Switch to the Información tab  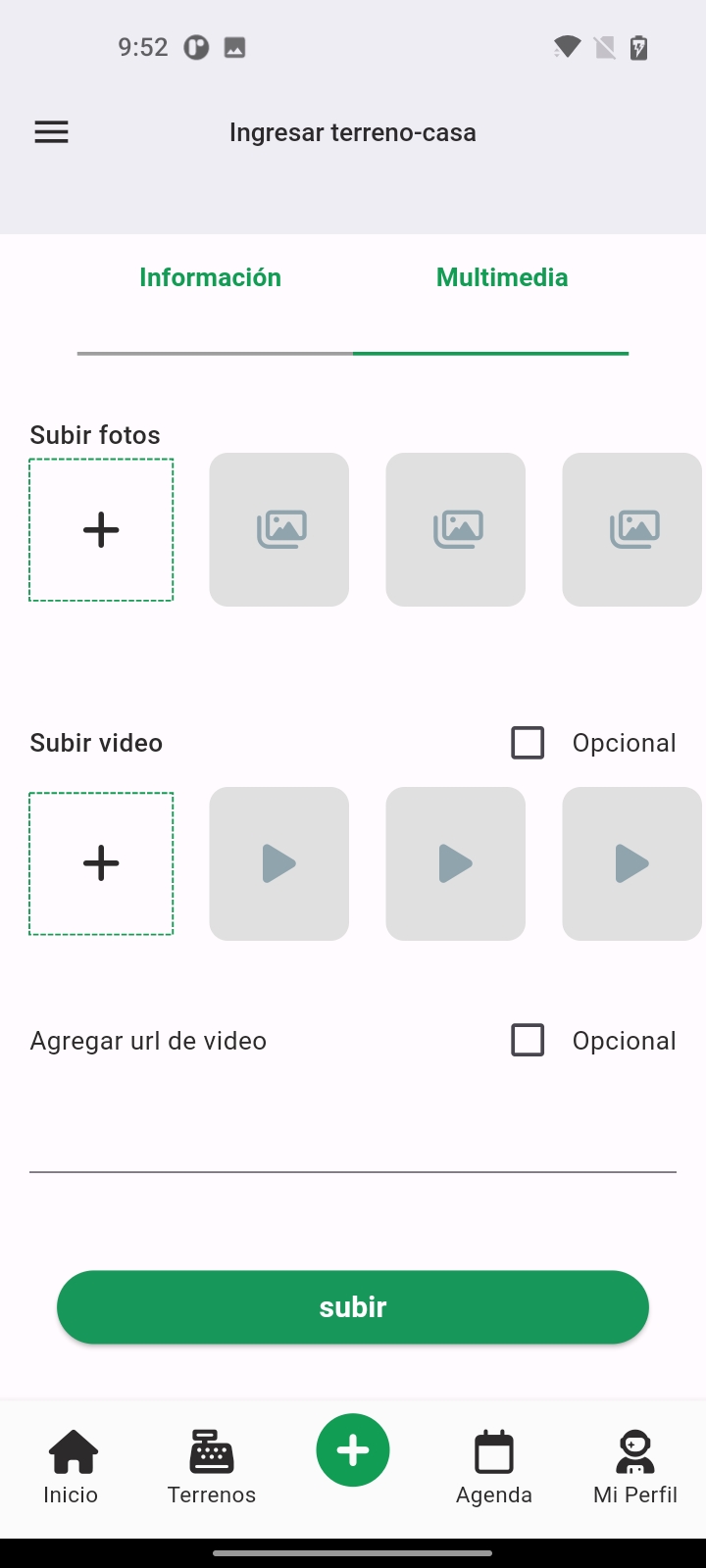(210, 277)
